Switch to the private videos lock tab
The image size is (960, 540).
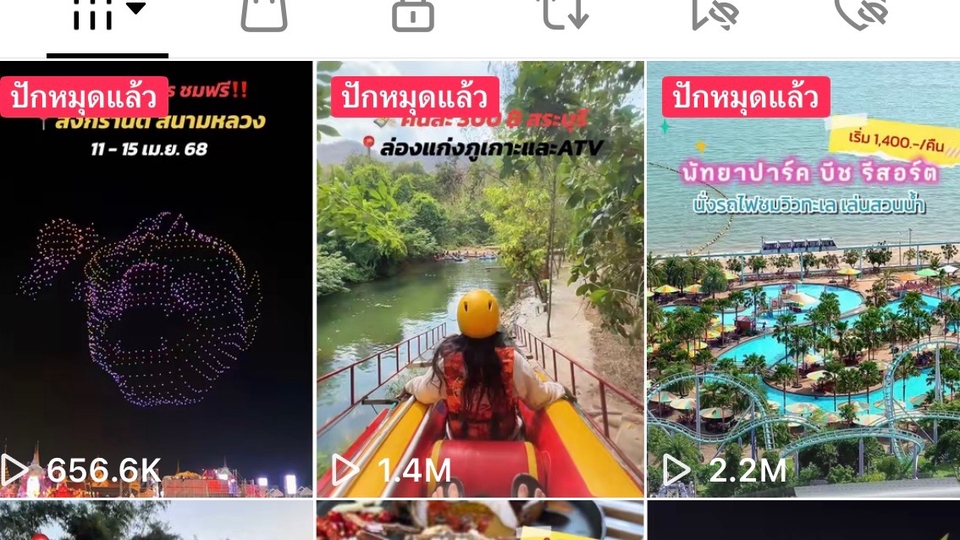point(413,16)
